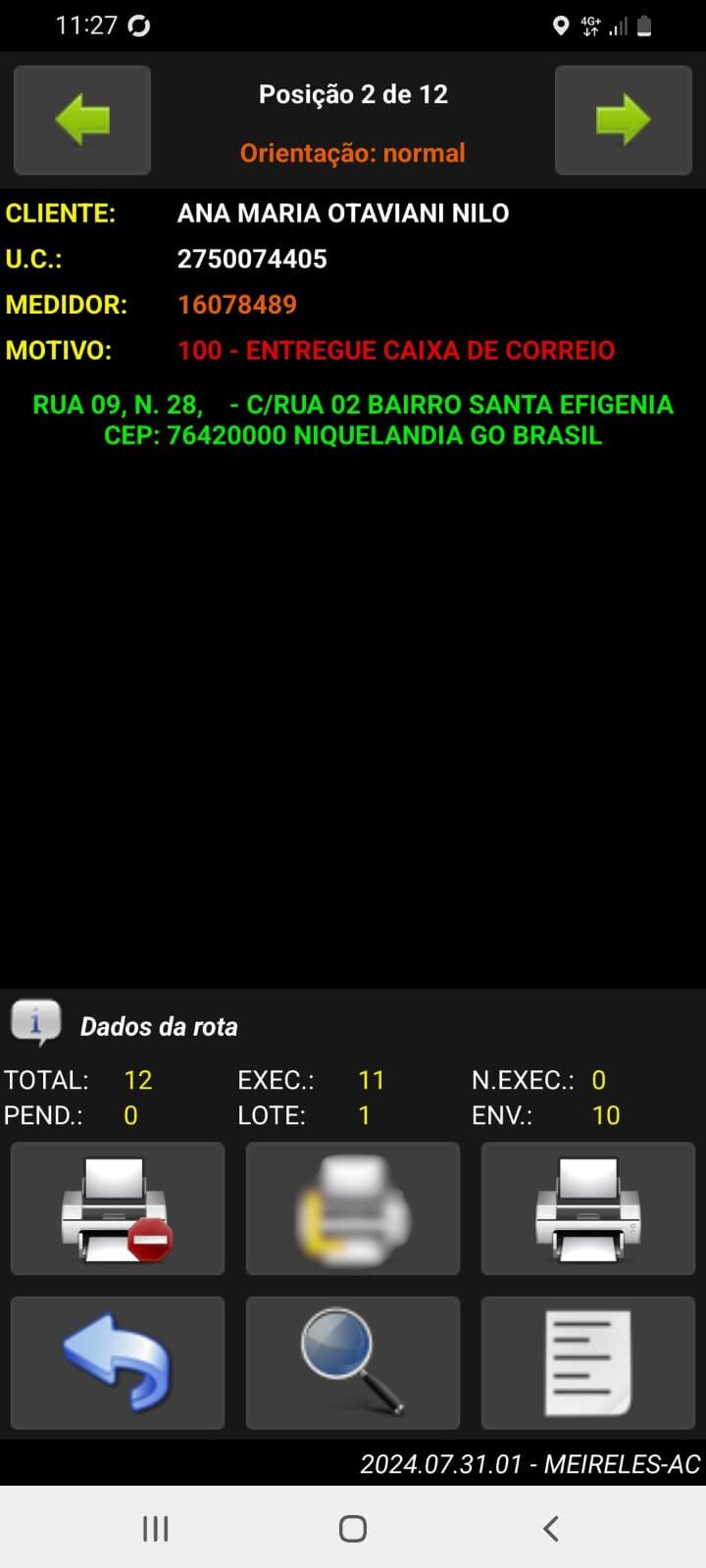Image resolution: width=706 pixels, height=1568 pixels.
Task: Open search with the magnifying glass button
Action: 353,1362
